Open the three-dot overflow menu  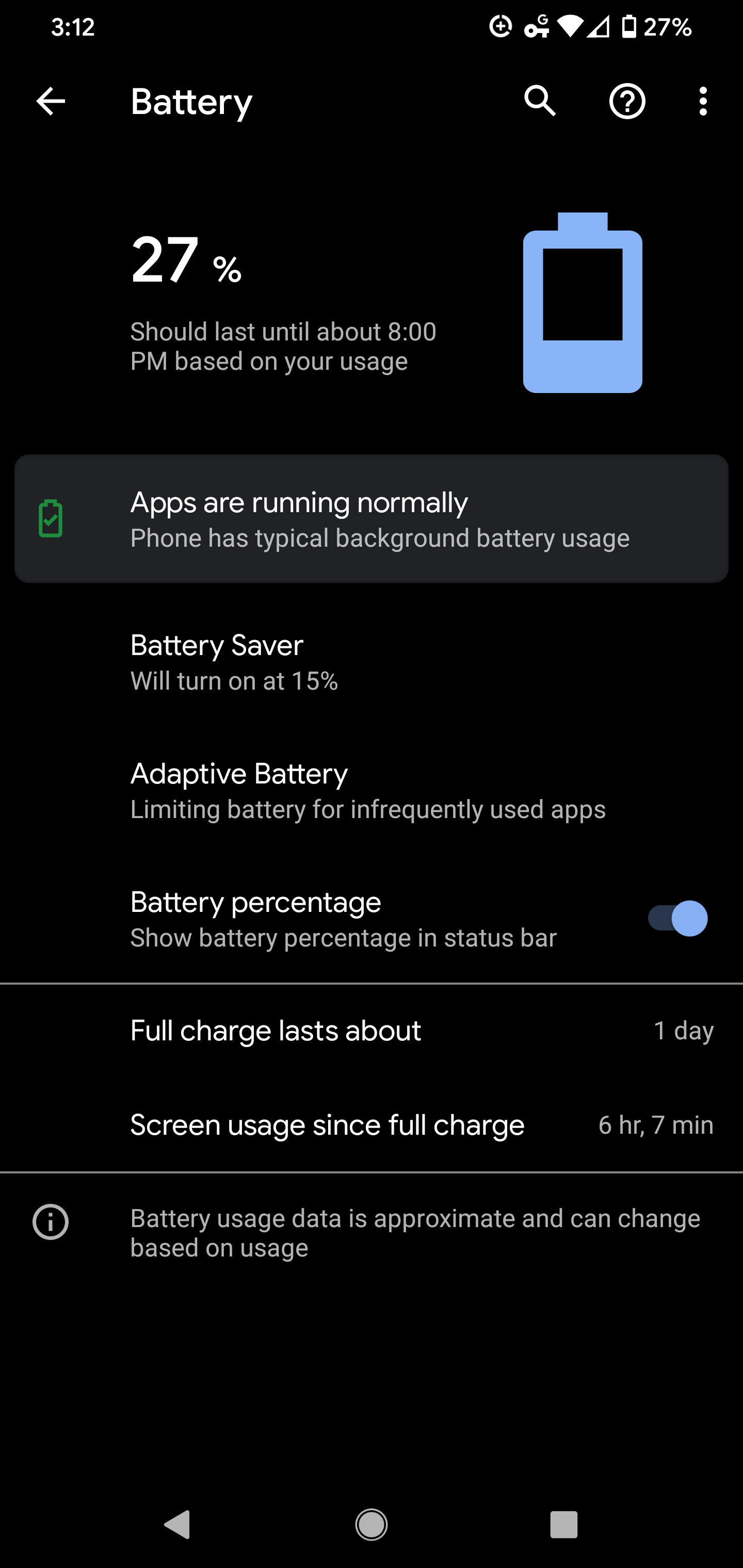(703, 101)
